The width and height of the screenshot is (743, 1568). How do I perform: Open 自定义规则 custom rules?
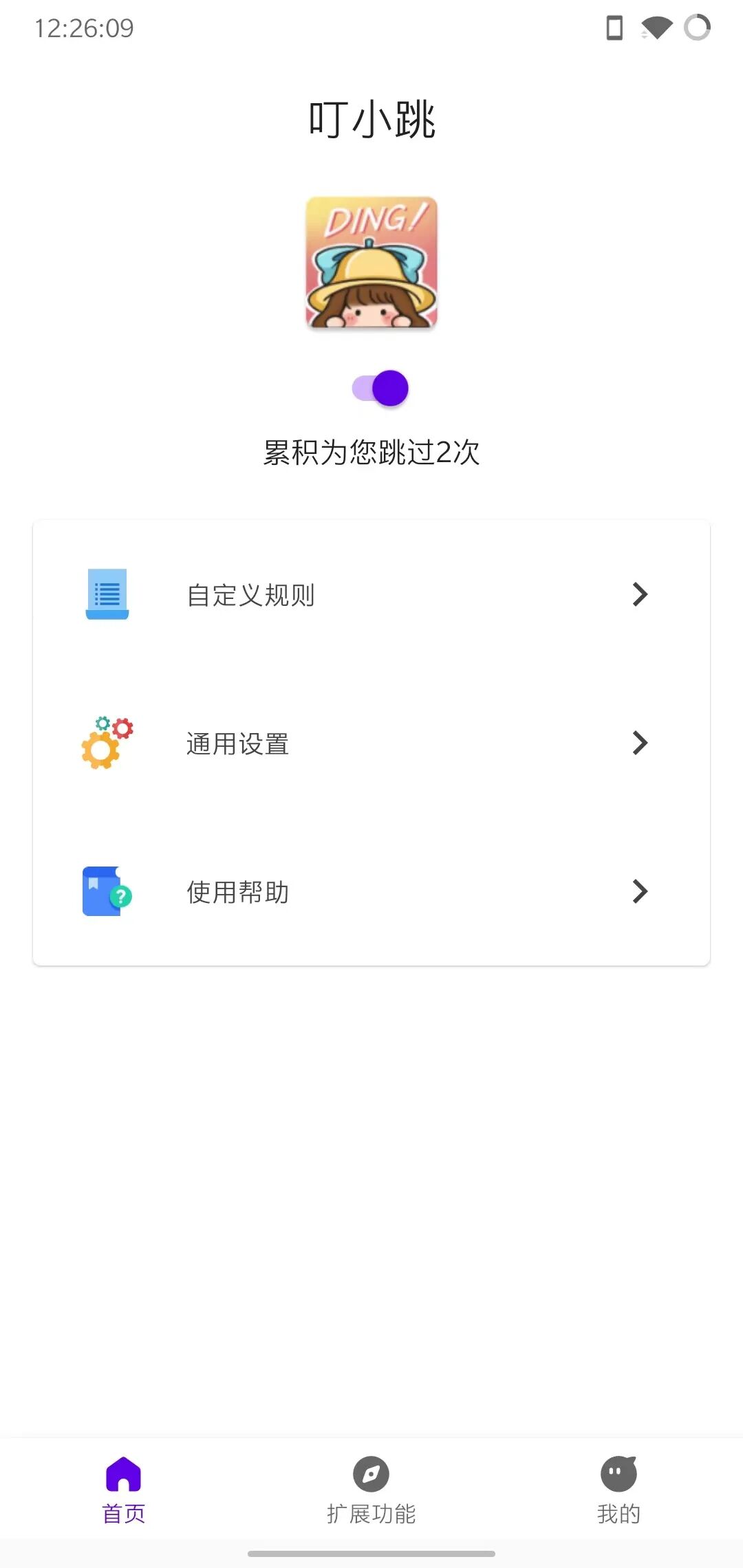(371, 595)
